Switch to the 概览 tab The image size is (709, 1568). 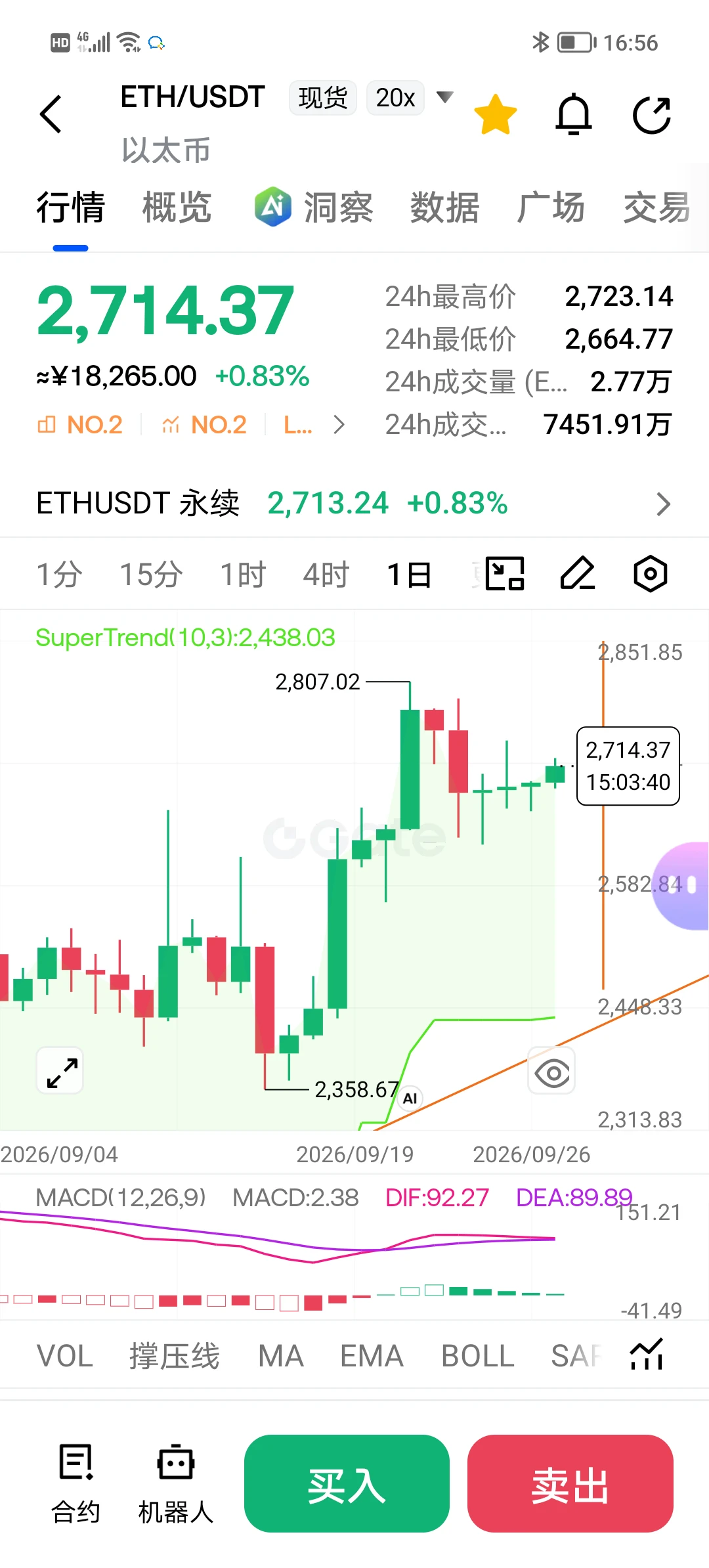click(x=177, y=207)
